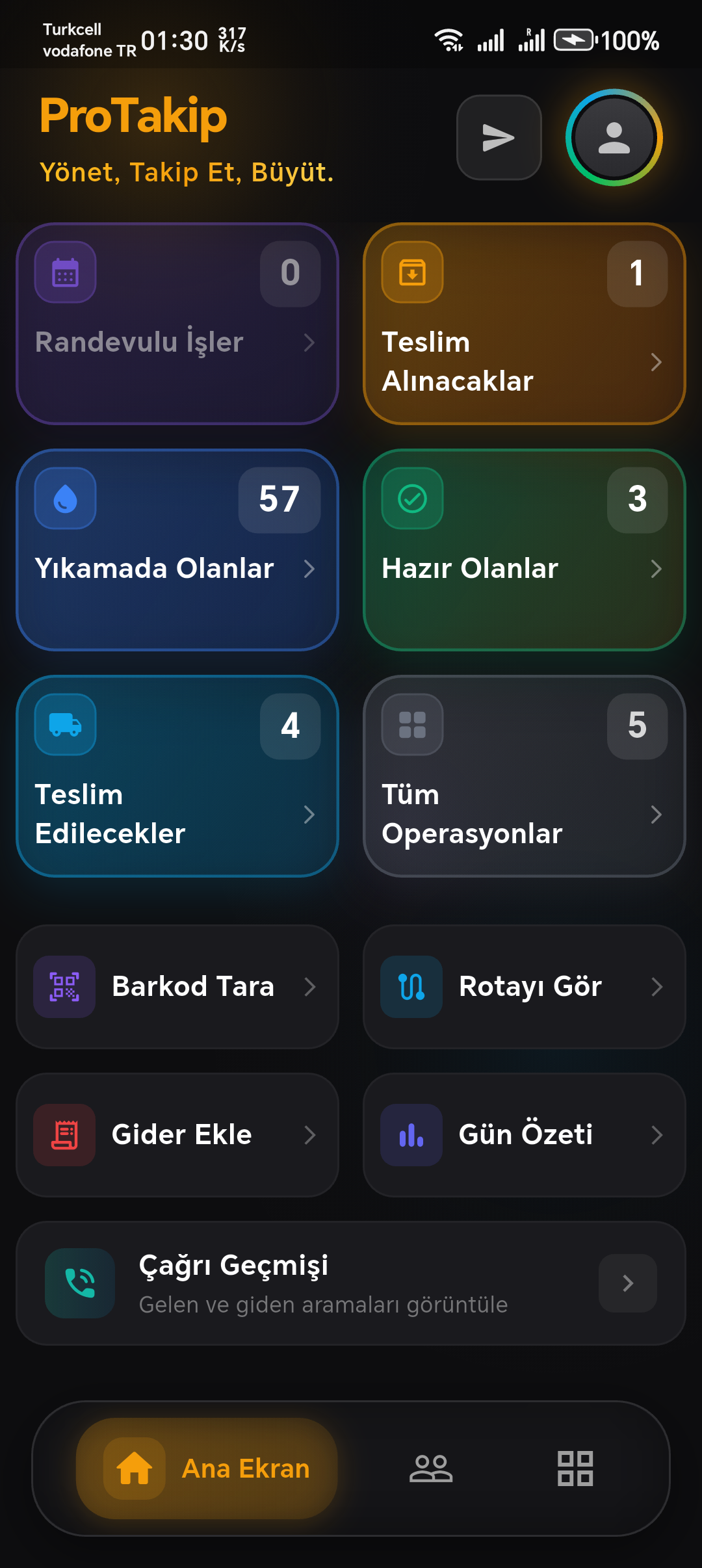The height and width of the screenshot is (1568, 702).
Task: Tap the checkmark icon on Hazır Olanlar
Action: click(x=411, y=498)
